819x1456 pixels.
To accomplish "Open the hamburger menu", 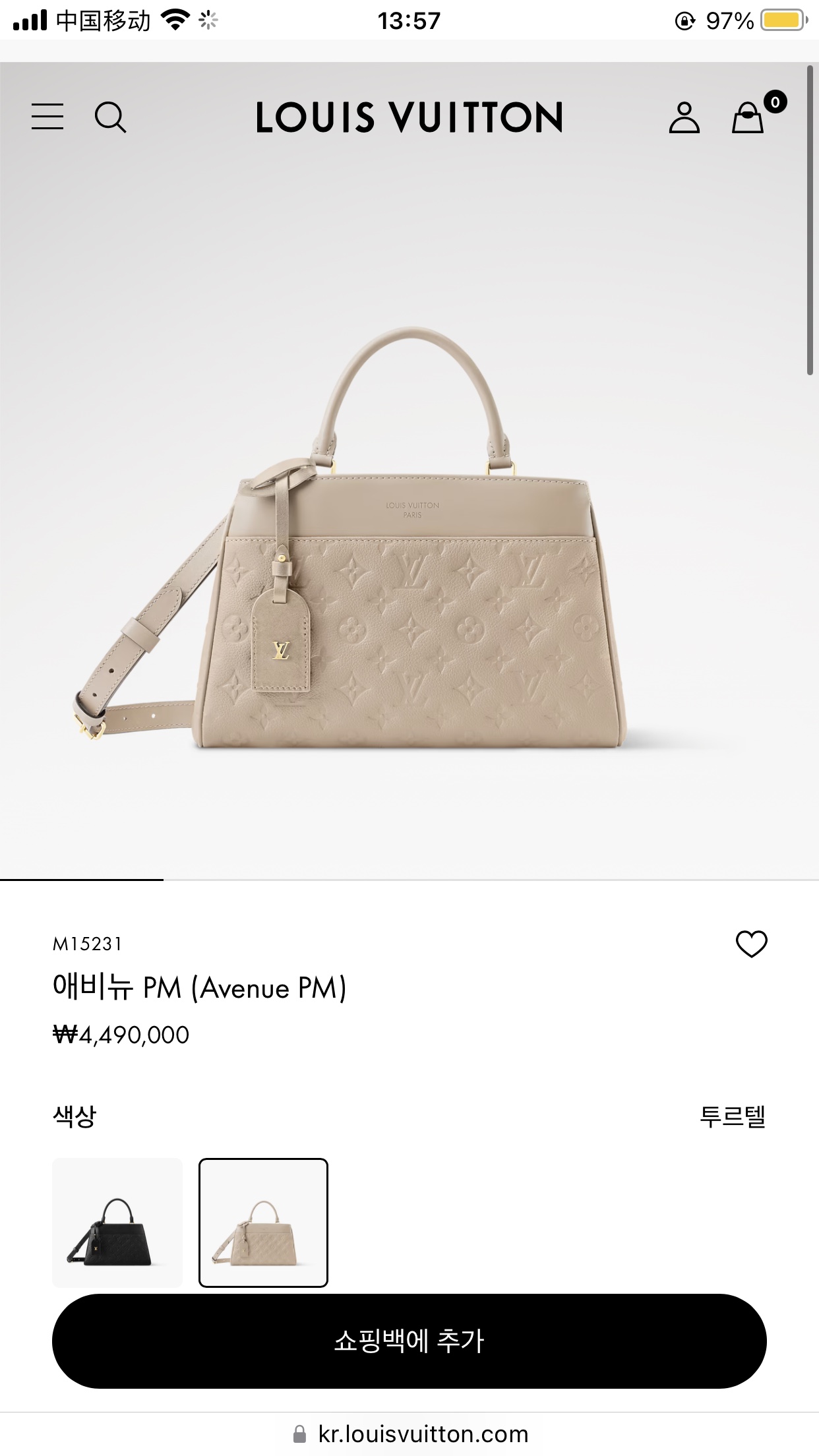I will click(47, 117).
